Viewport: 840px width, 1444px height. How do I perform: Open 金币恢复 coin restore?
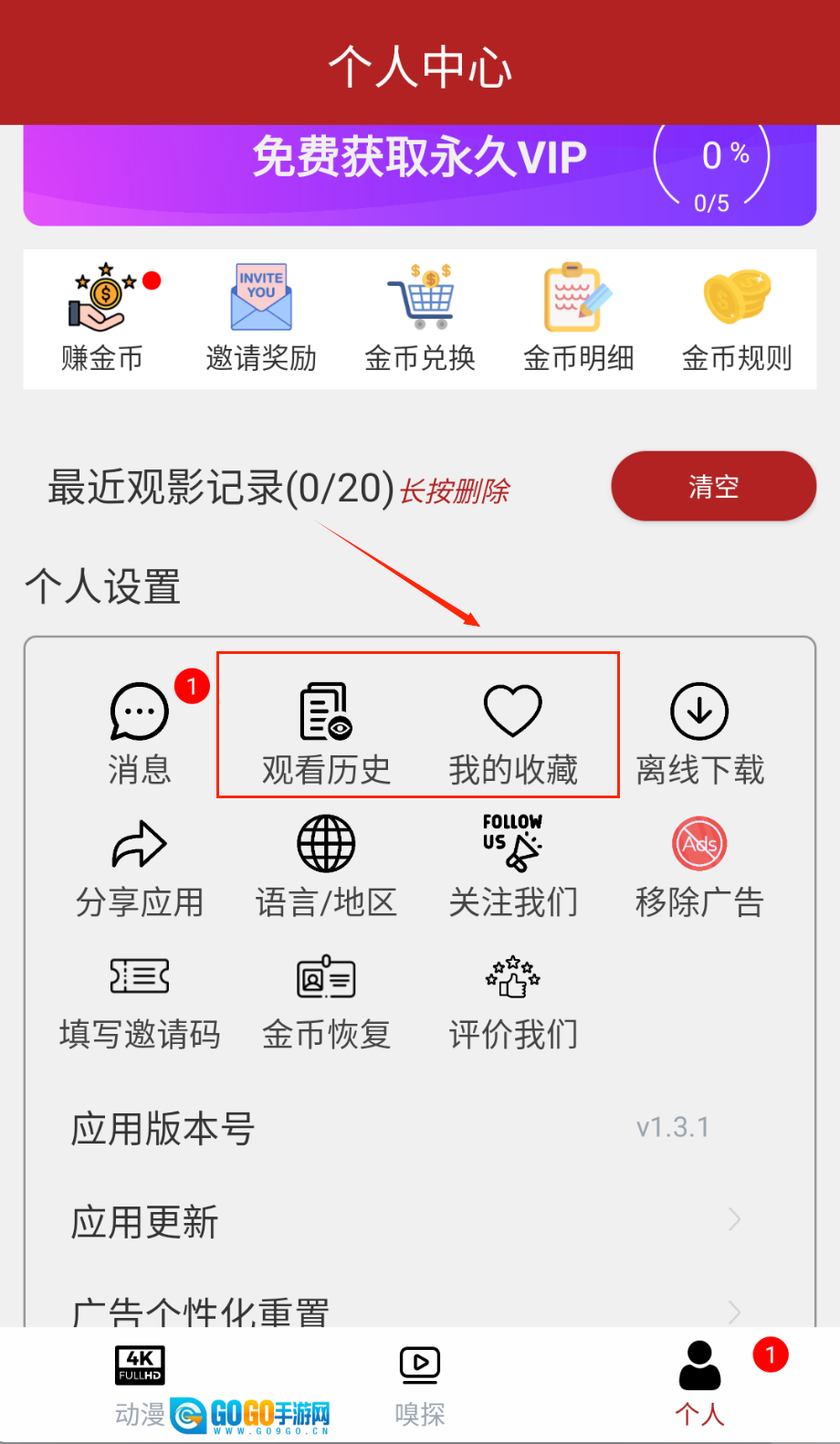point(326,1001)
